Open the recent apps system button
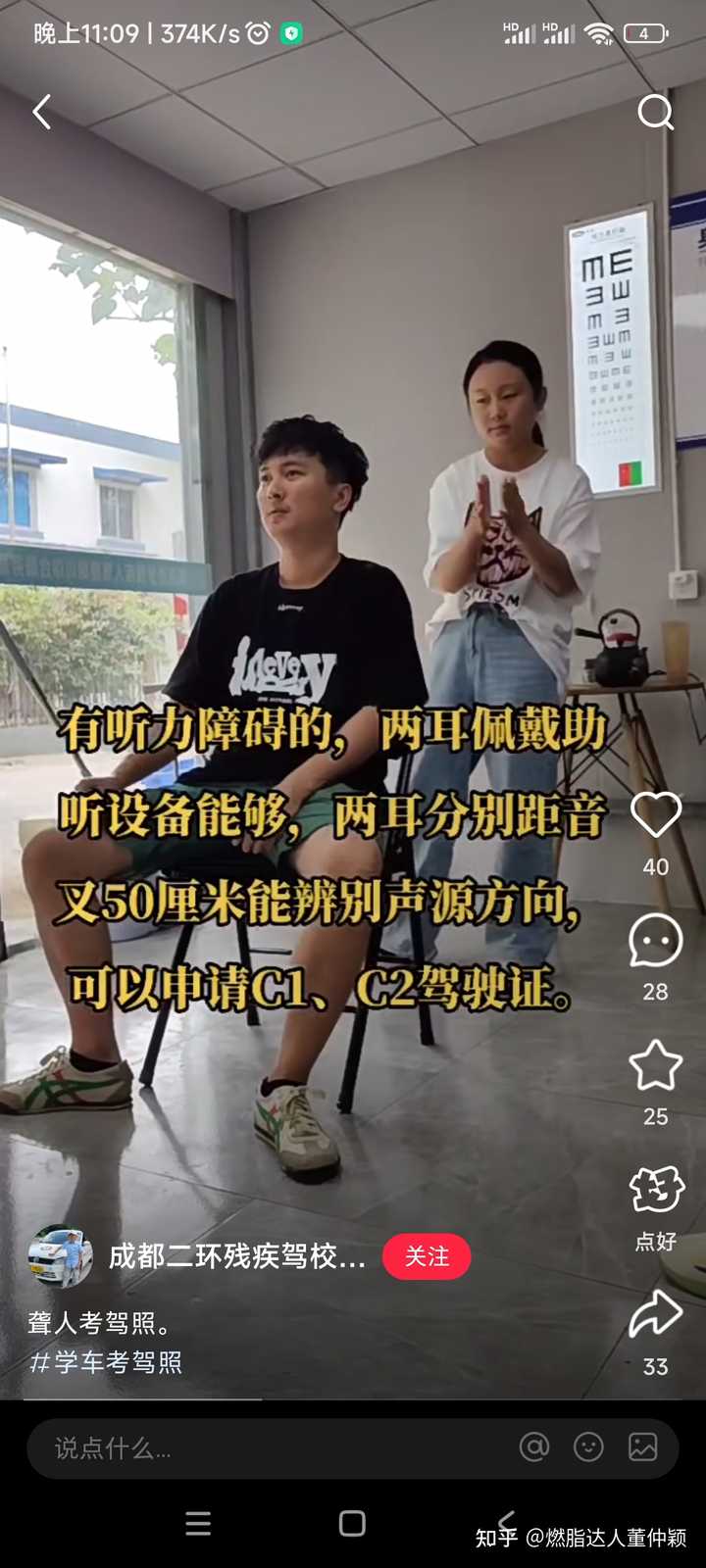The image size is (706, 1568). click(198, 1523)
